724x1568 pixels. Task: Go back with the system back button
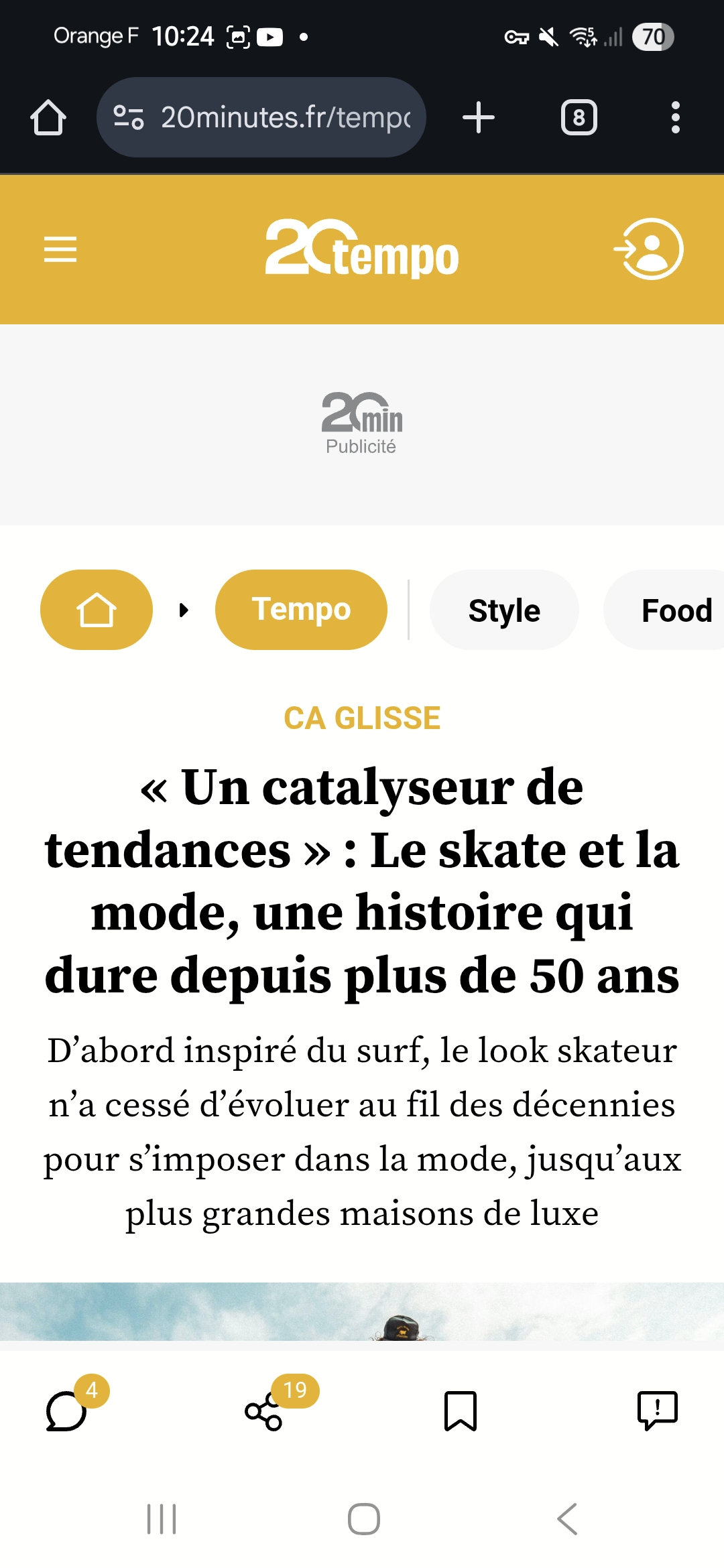[x=567, y=1518]
